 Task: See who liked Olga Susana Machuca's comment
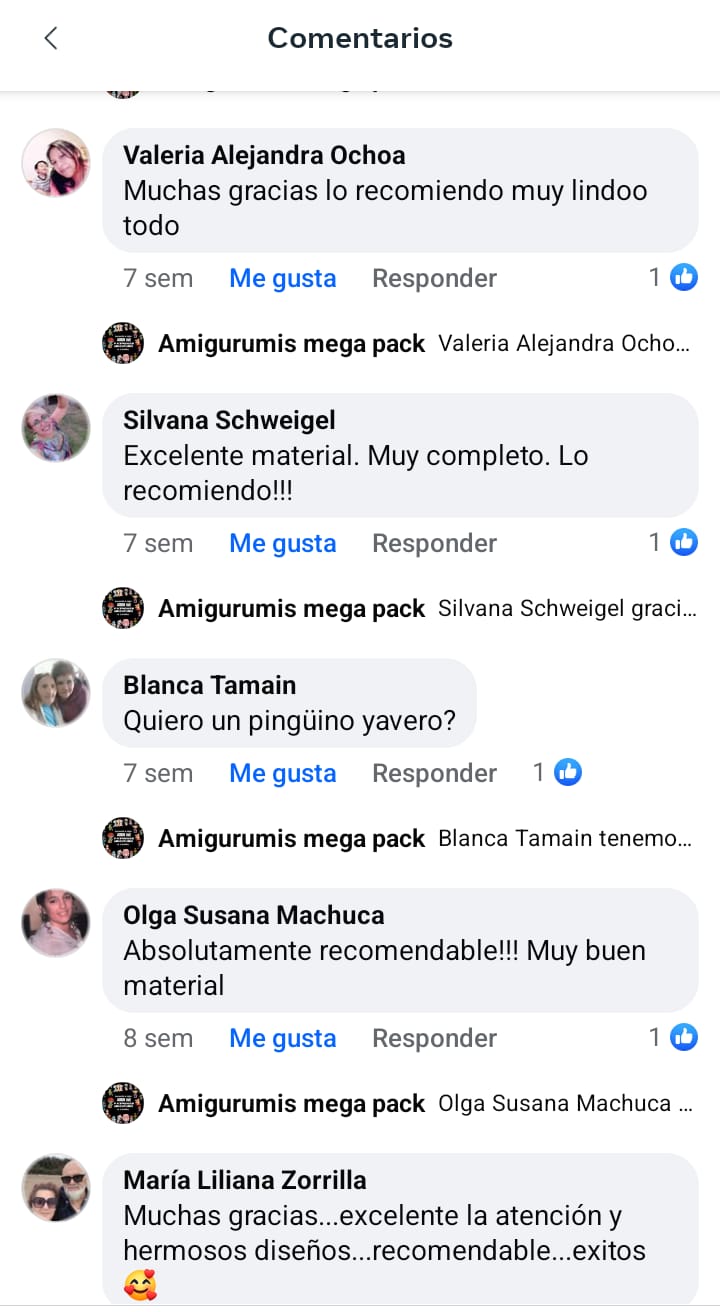click(x=673, y=1037)
